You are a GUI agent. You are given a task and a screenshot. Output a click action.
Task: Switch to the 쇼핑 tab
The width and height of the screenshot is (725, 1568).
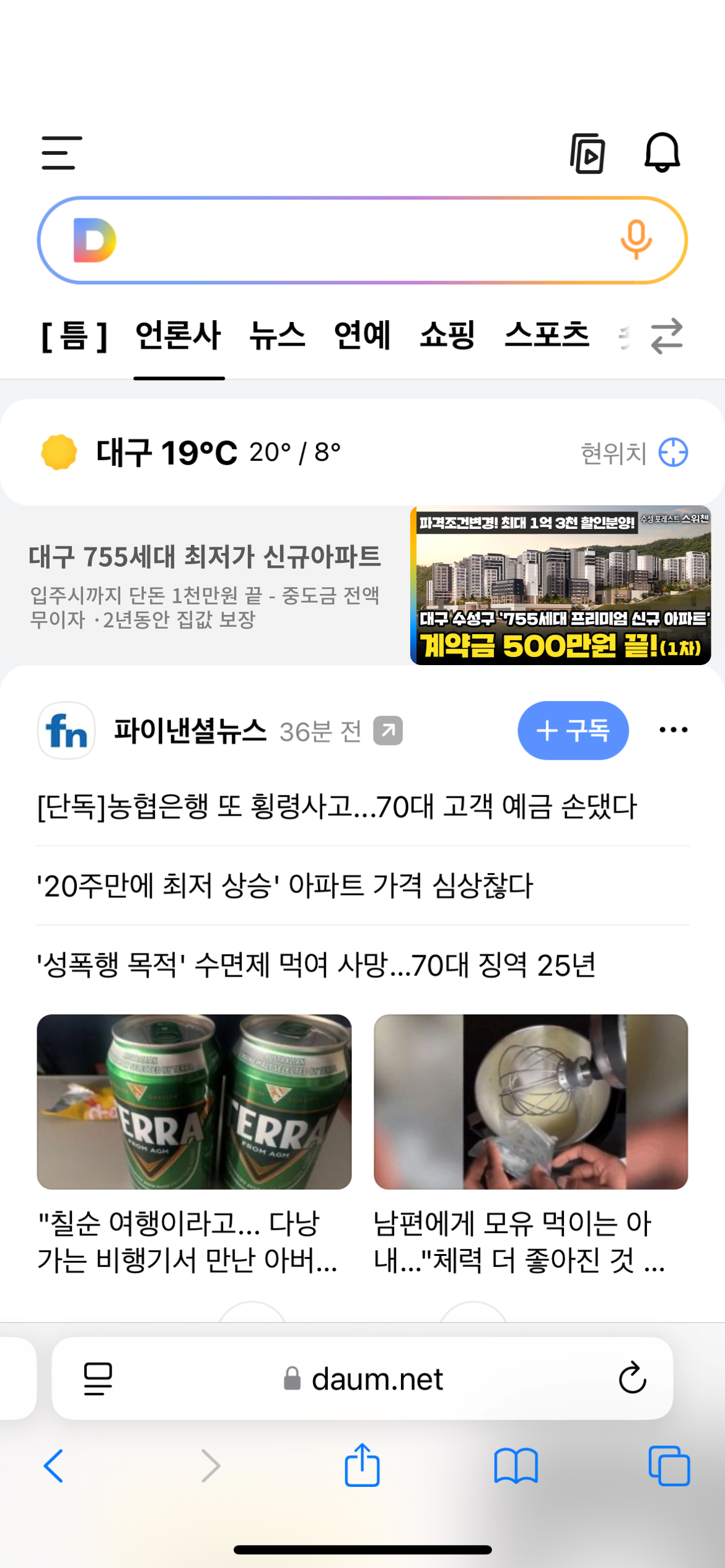pyautogui.click(x=448, y=334)
